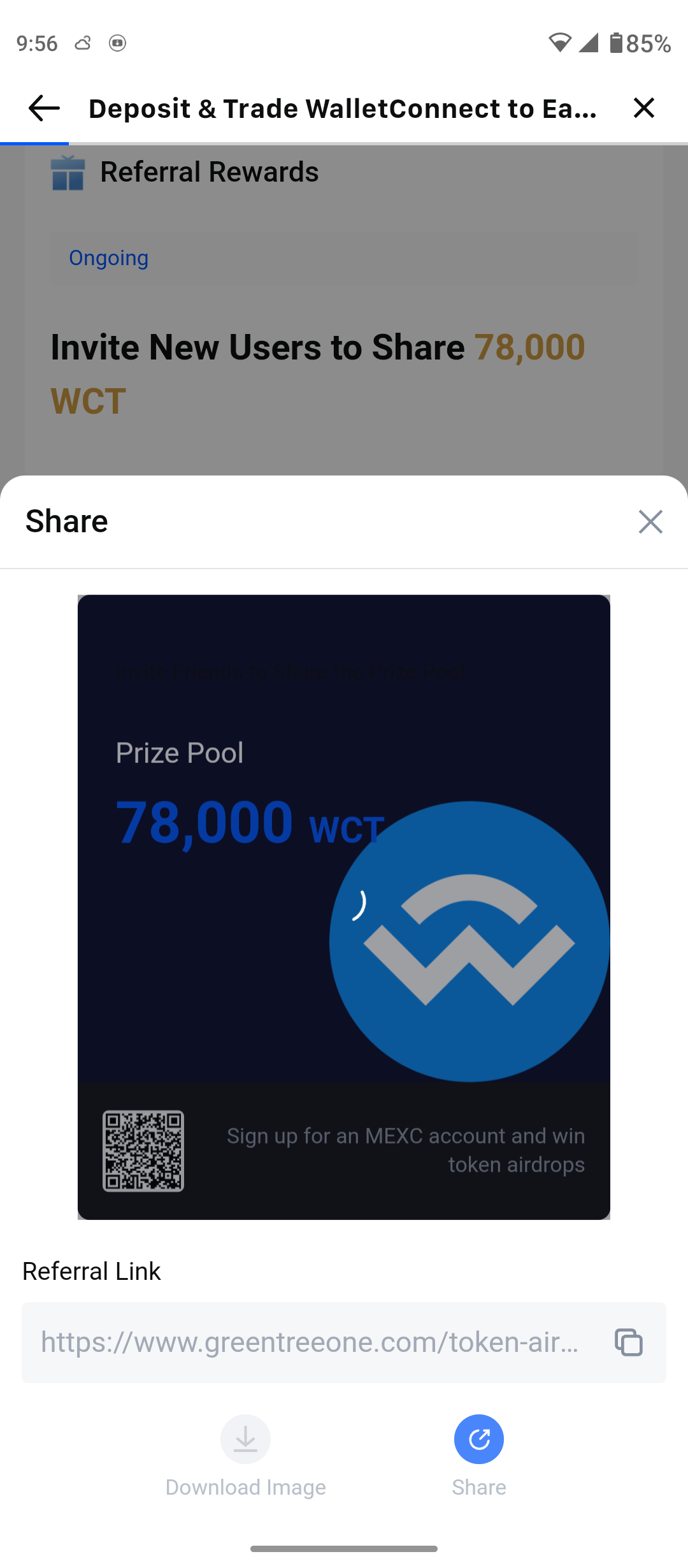Go back using the top arrow
688x1568 pixels.
(x=43, y=108)
